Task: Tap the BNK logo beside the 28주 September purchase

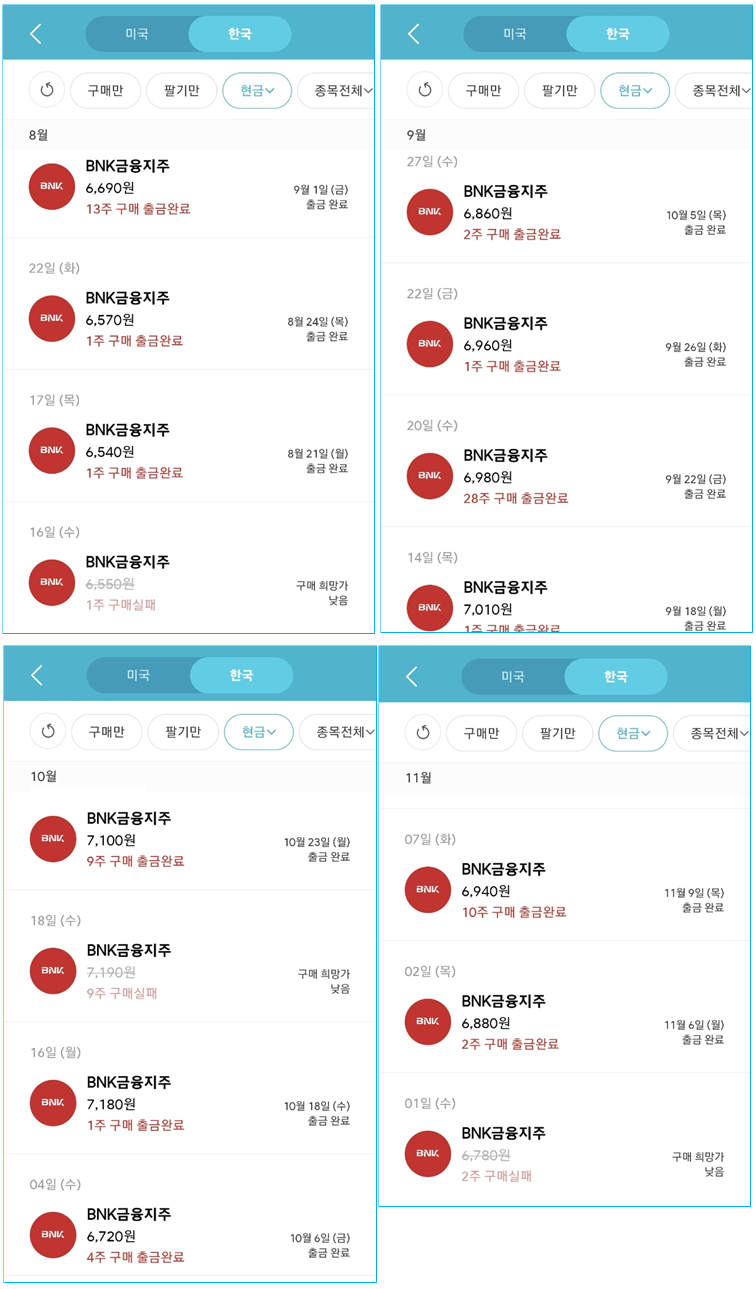Action: pyautogui.click(x=430, y=476)
